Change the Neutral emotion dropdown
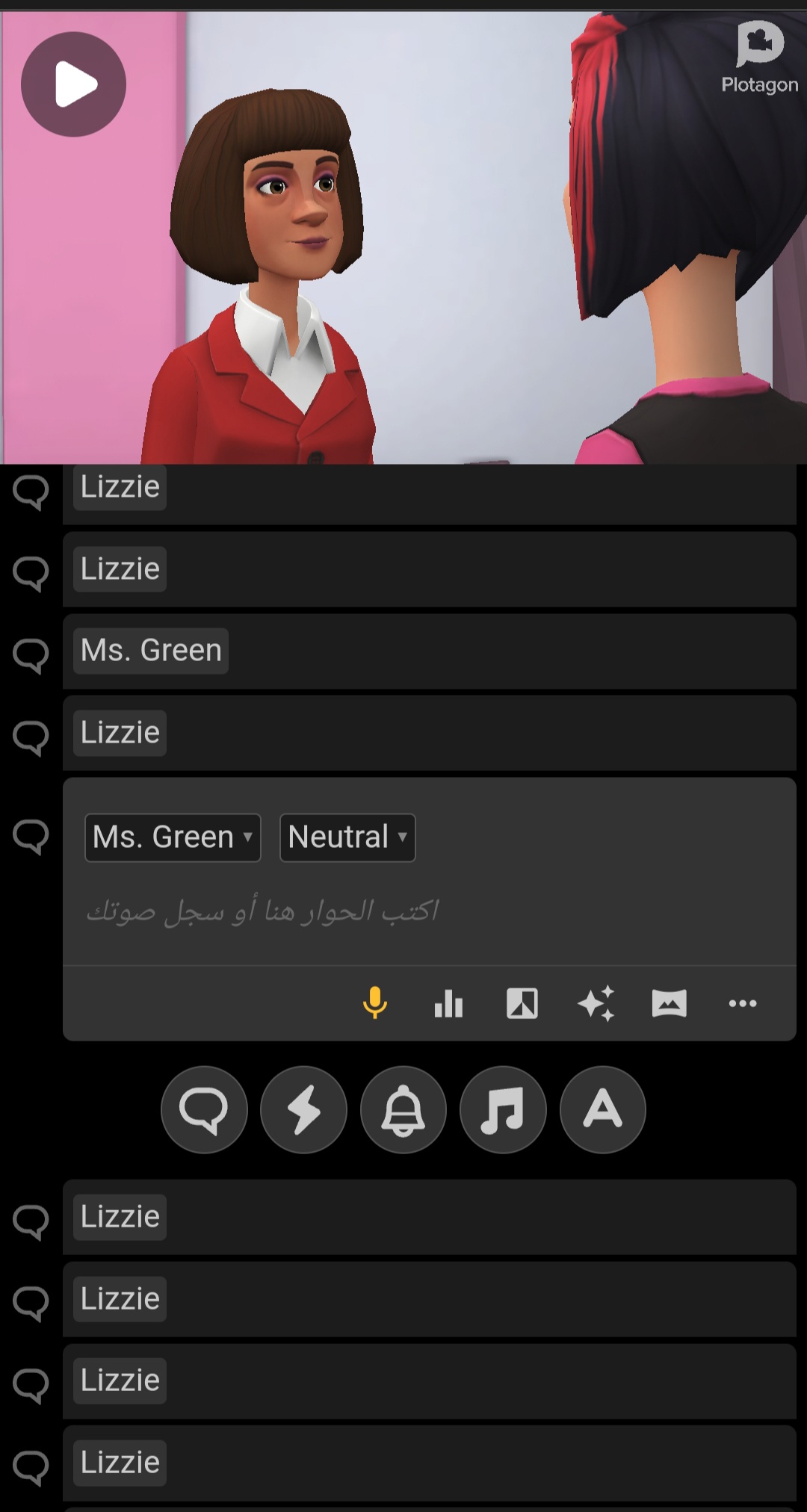This screenshot has width=807, height=1512. [347, 837]
